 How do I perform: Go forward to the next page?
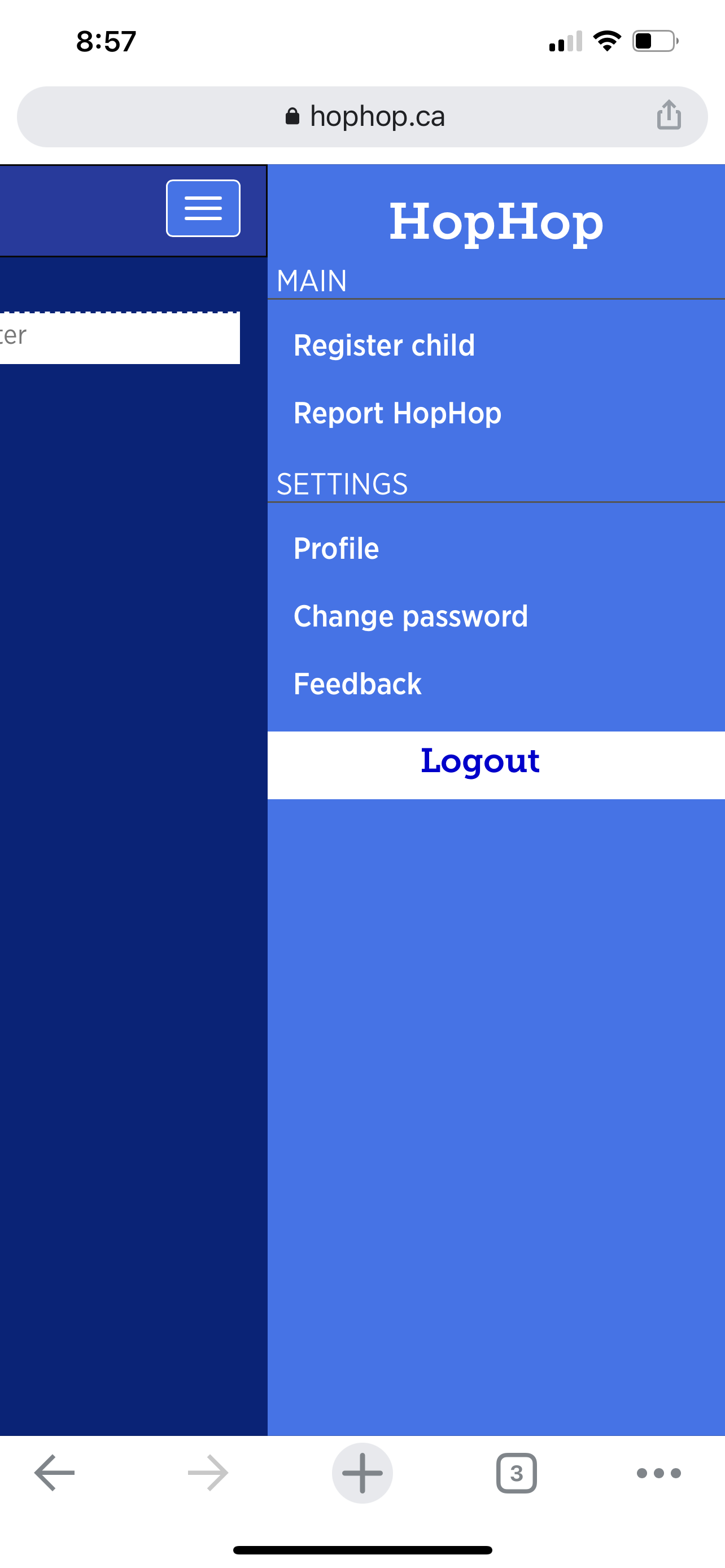click(208, 1473)
